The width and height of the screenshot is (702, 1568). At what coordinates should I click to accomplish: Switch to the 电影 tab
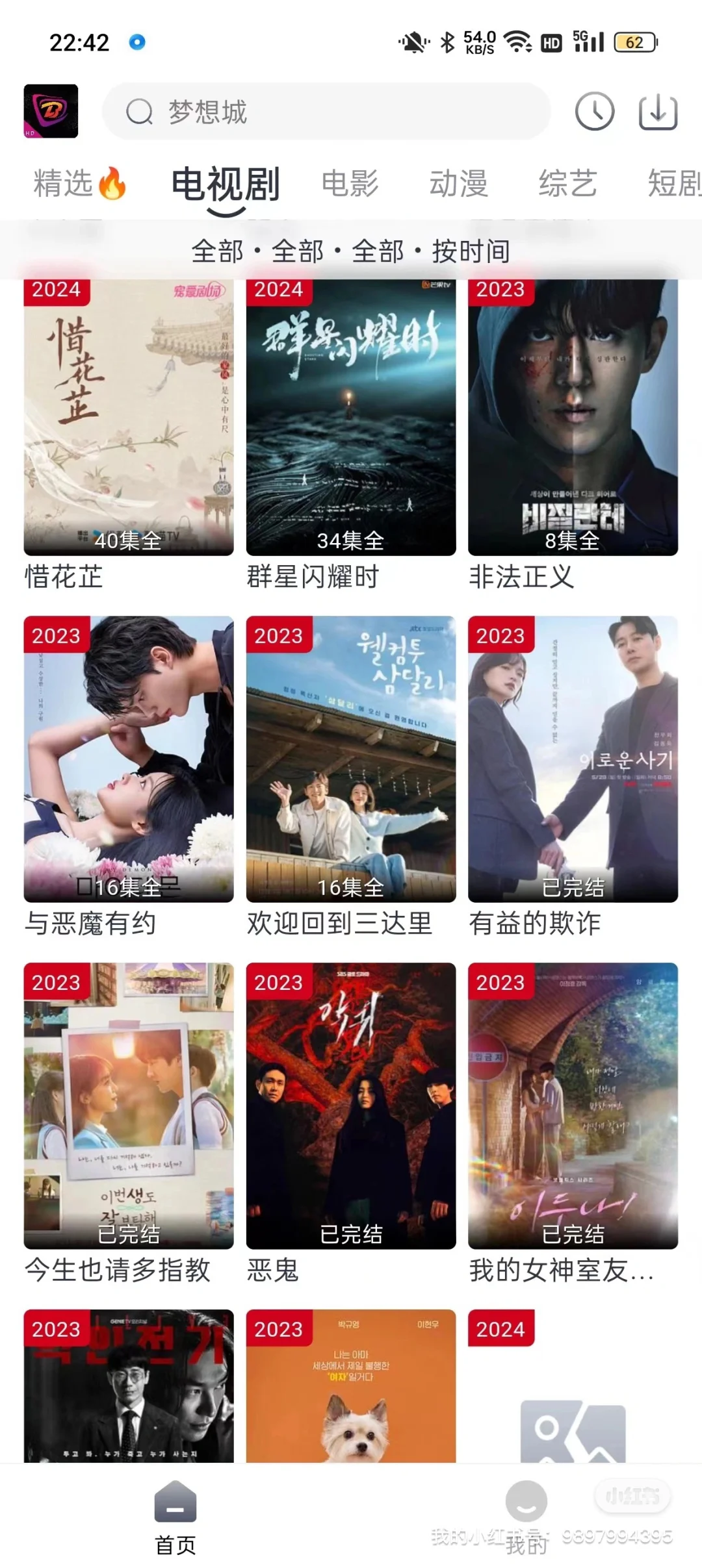350,183
